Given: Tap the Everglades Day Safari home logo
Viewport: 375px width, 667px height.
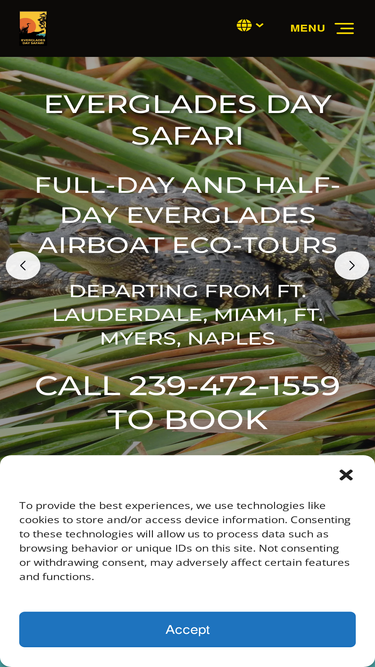Looking at the screenshot, I should point(33,28).
